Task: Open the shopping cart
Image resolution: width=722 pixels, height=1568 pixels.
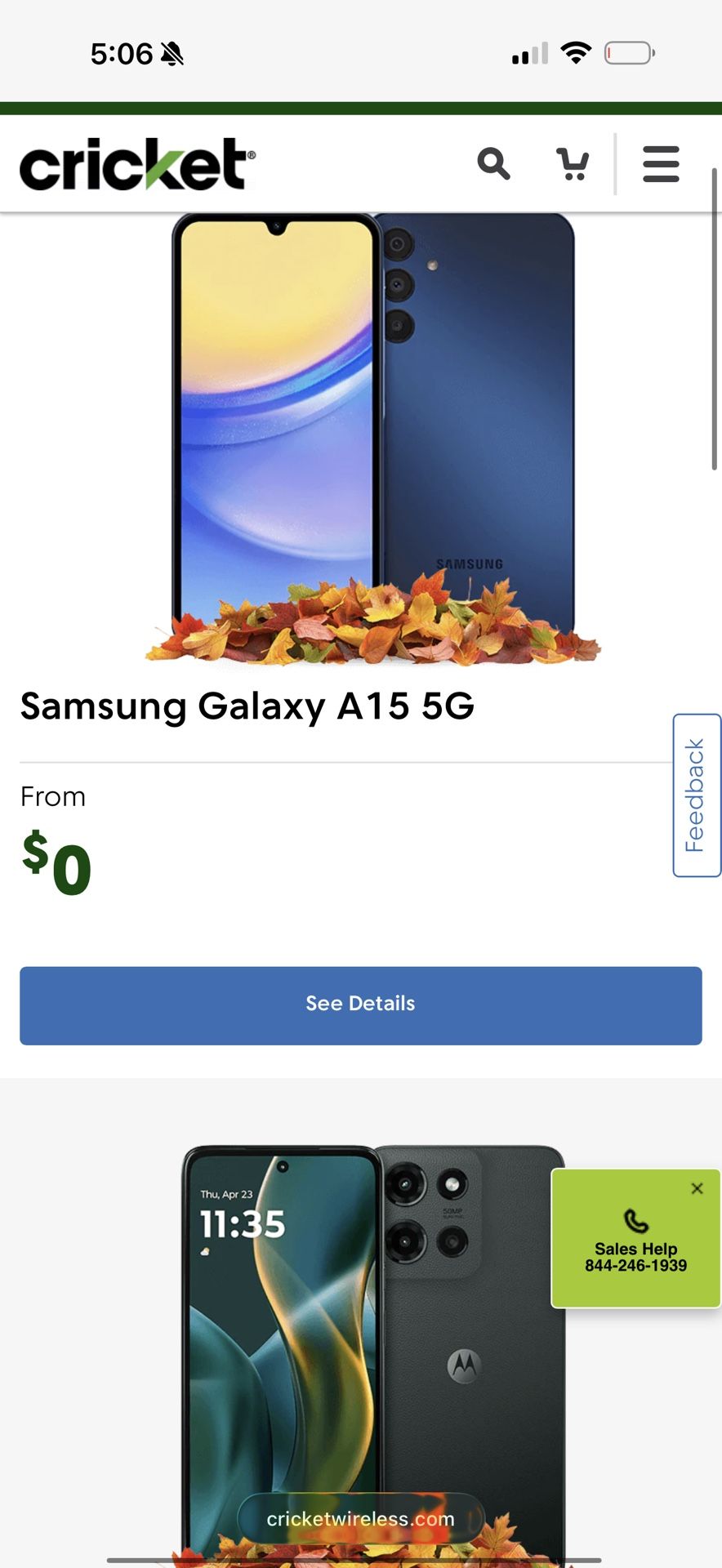Action: pyautogui.click(x=573, y=163)
